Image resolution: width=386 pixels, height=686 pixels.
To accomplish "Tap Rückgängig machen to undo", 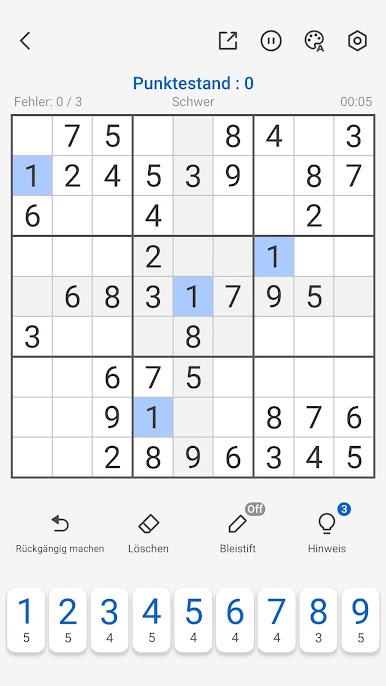I will pos(60,533).
